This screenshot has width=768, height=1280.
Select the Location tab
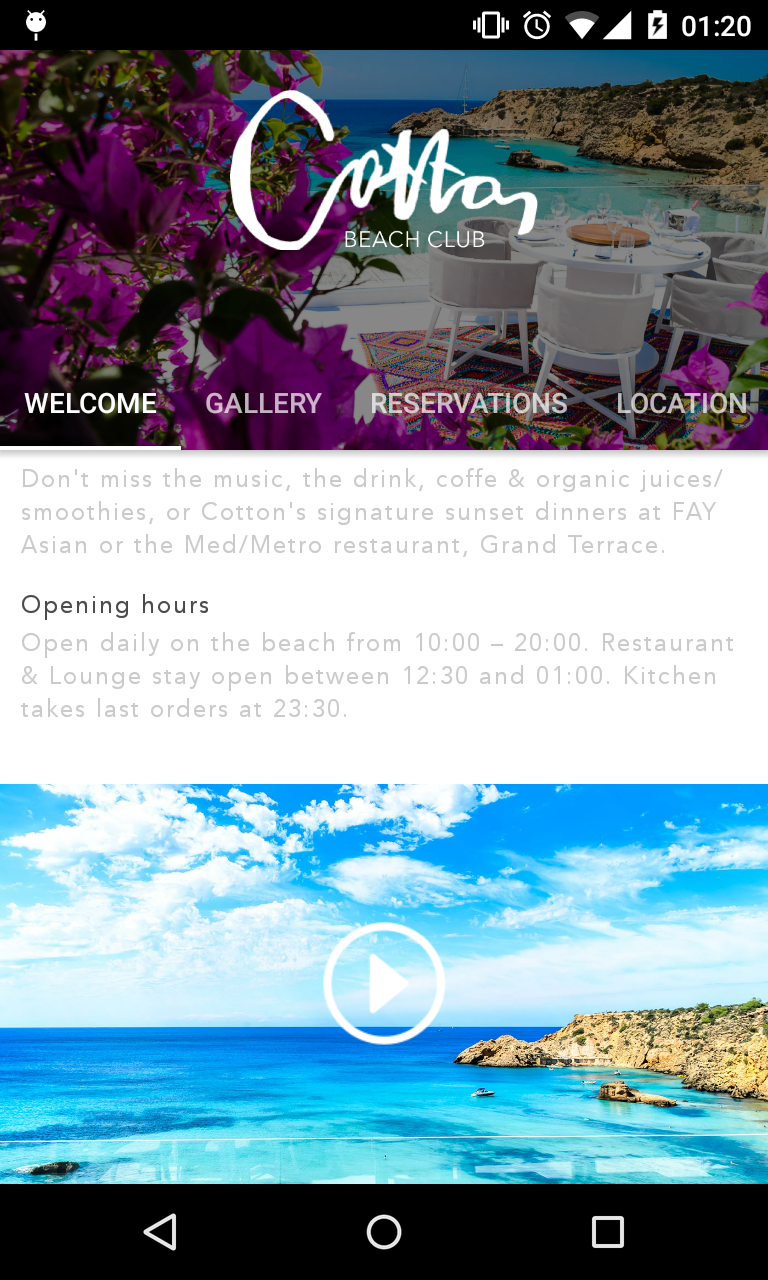pos(681,404)
